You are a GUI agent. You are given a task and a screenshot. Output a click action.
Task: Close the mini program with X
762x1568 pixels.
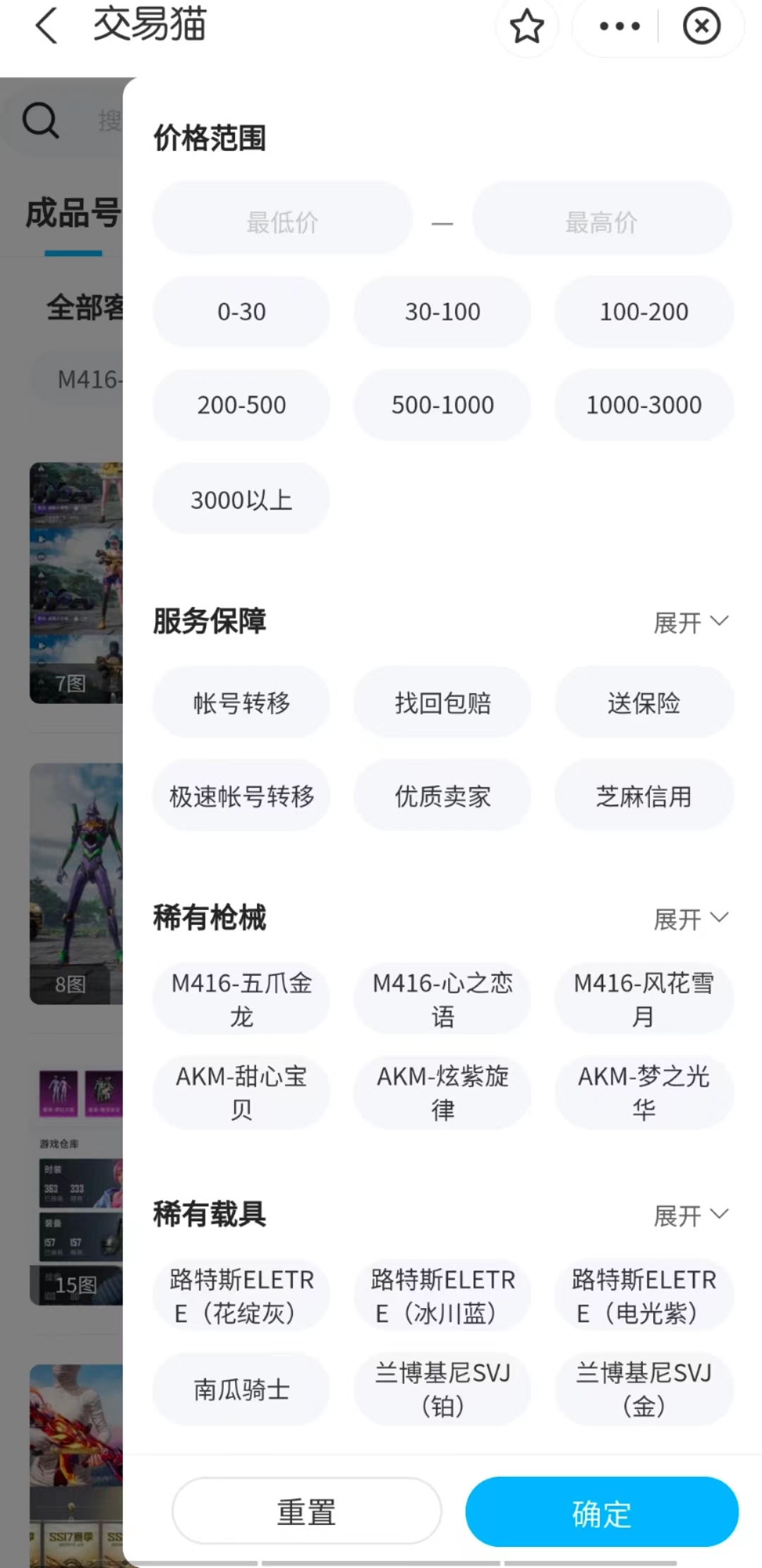[701, 27]
